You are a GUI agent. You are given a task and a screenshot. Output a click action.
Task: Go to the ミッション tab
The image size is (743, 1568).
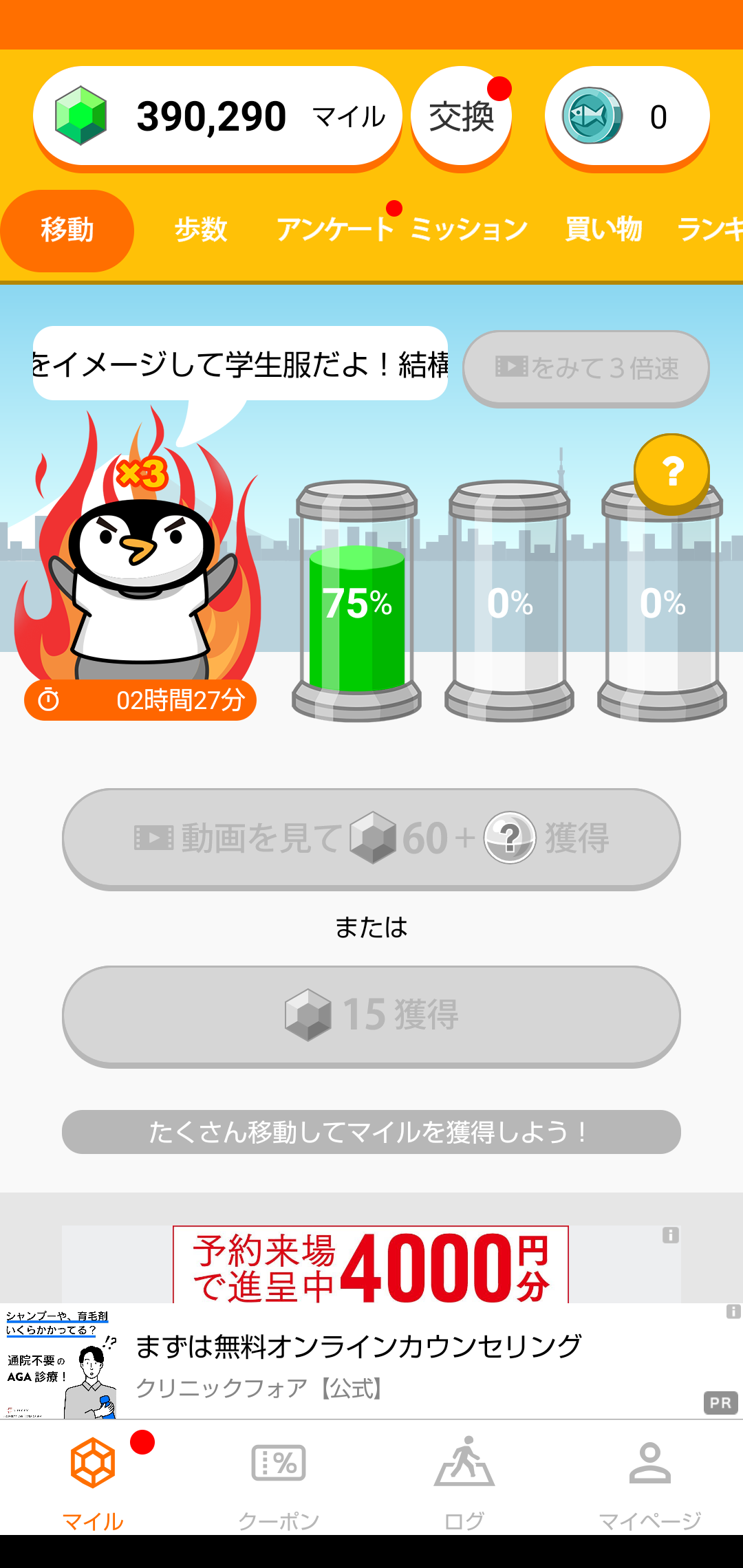pos(469,230)
